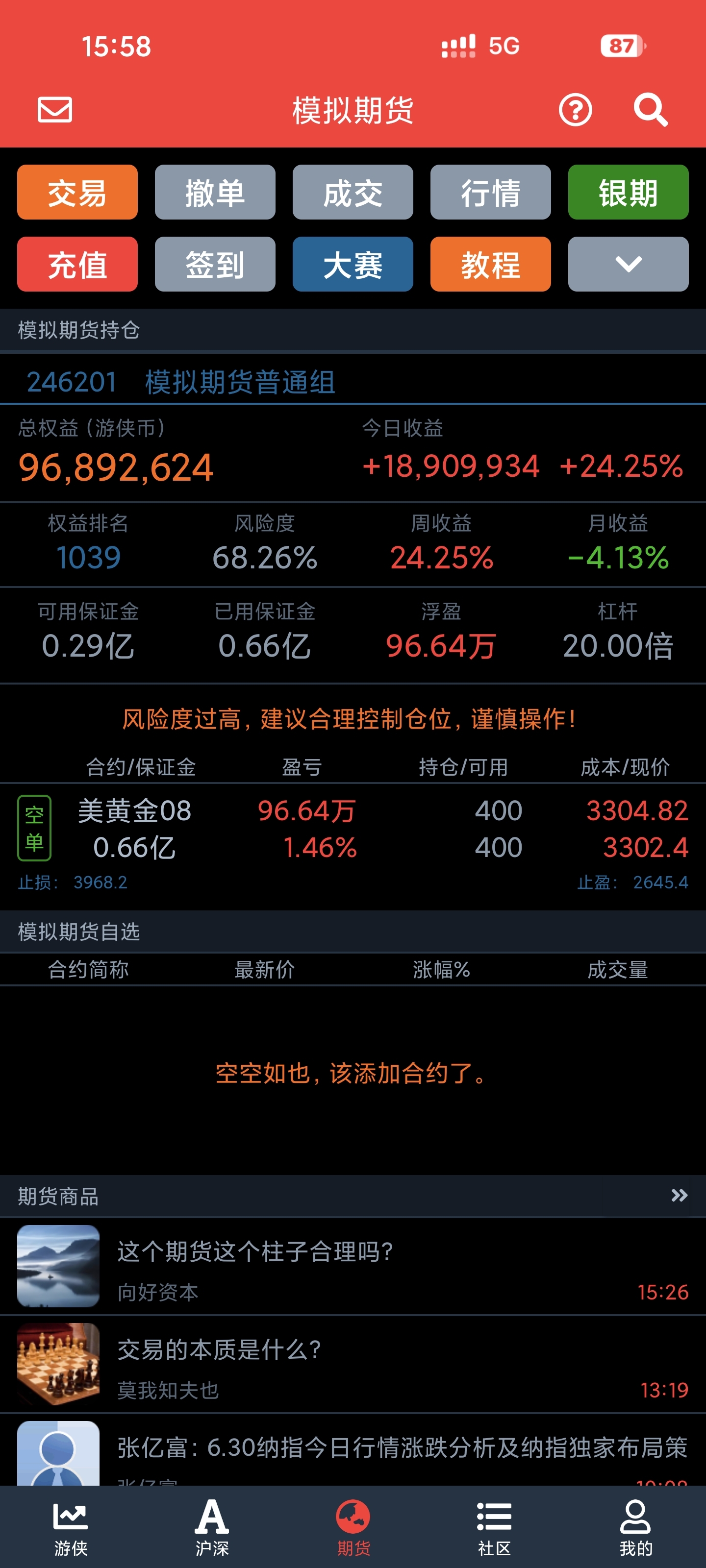Open the mail envelope icon
Screen dimensions: 706x1568
[x=55, y=110]
